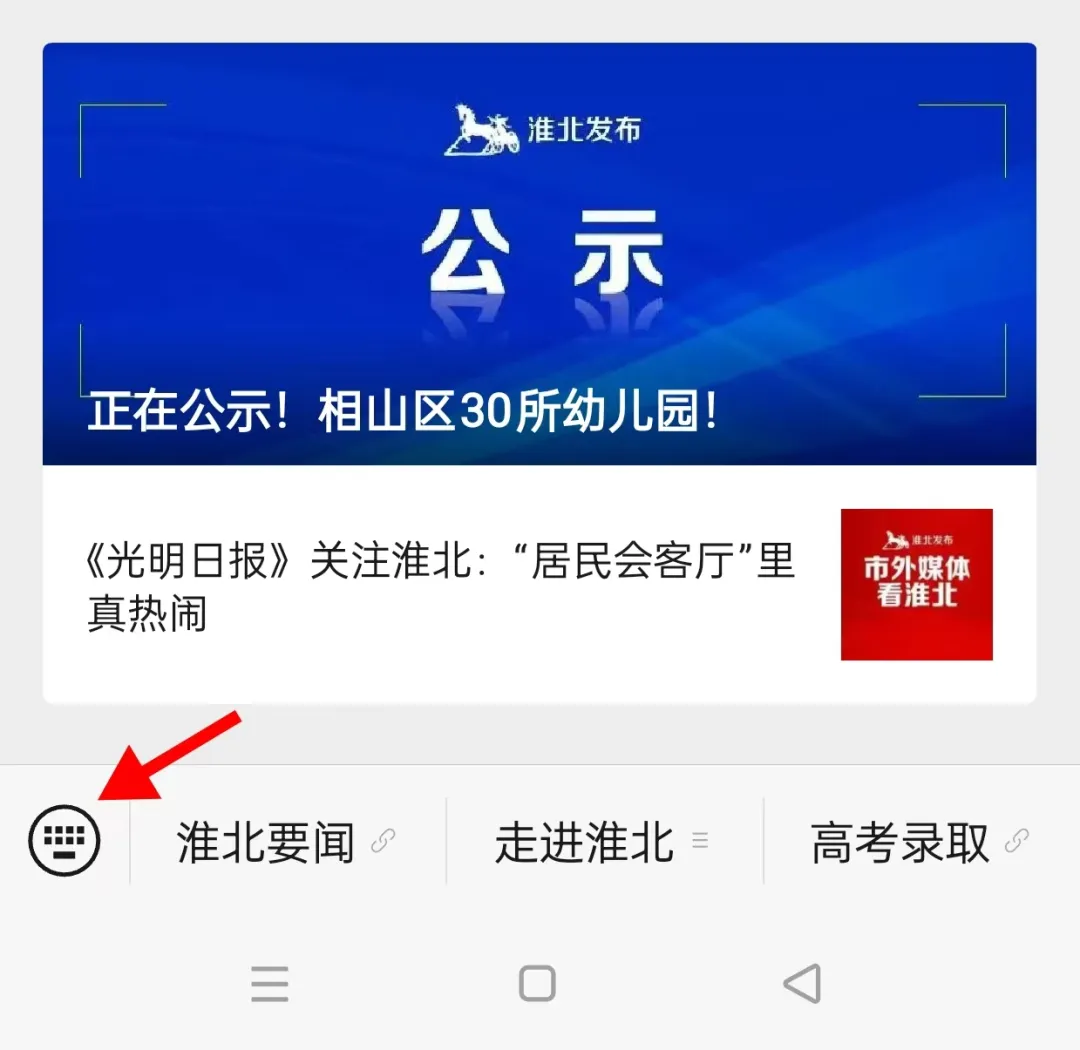This screenshot has width=1080, height=1050.
Task: Go to the system home screen
Action: (537, 984)
